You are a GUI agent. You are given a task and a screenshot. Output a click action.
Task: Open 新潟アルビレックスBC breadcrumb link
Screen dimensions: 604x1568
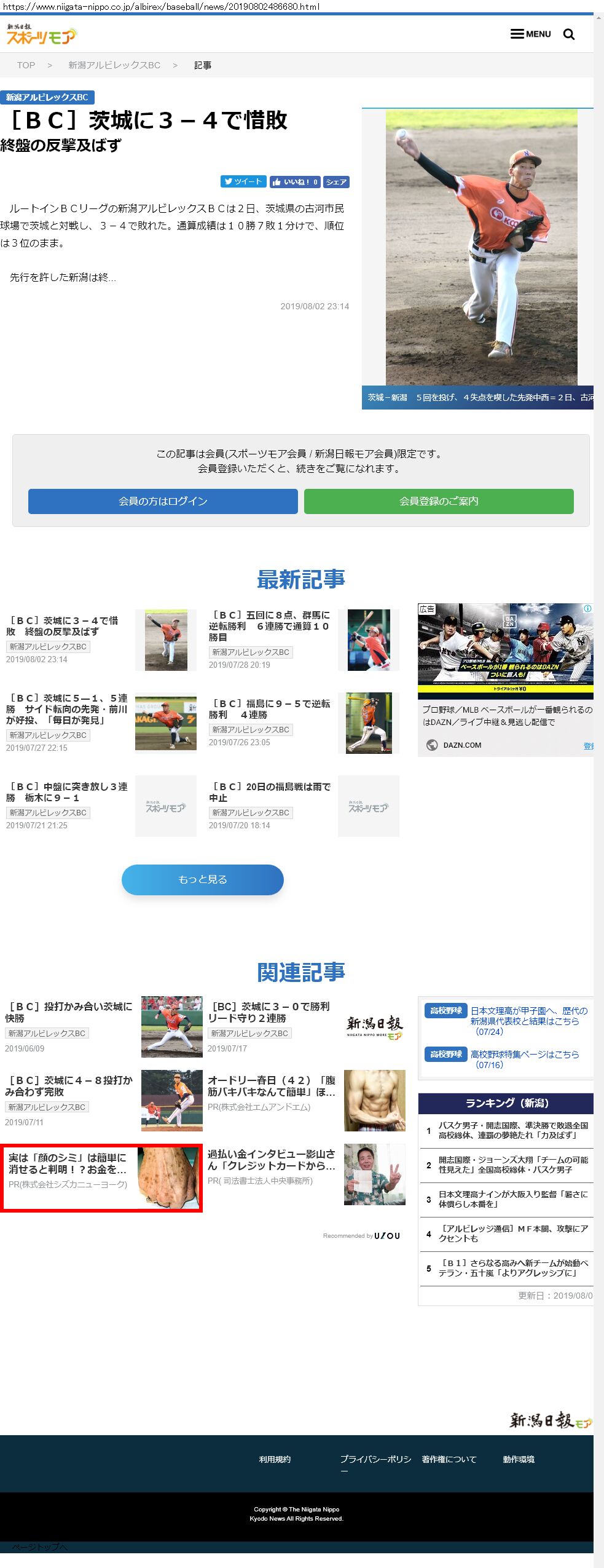point(114,65)
